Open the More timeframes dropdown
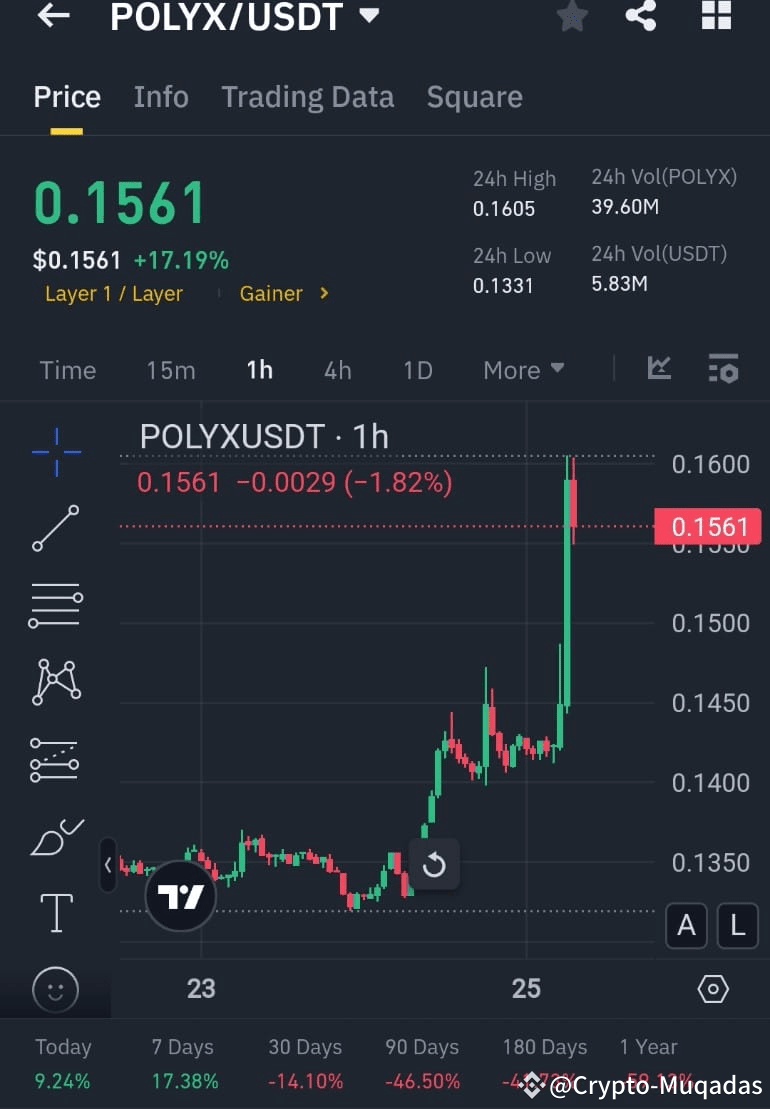The image size is (770, 1109). click(522, 369)
